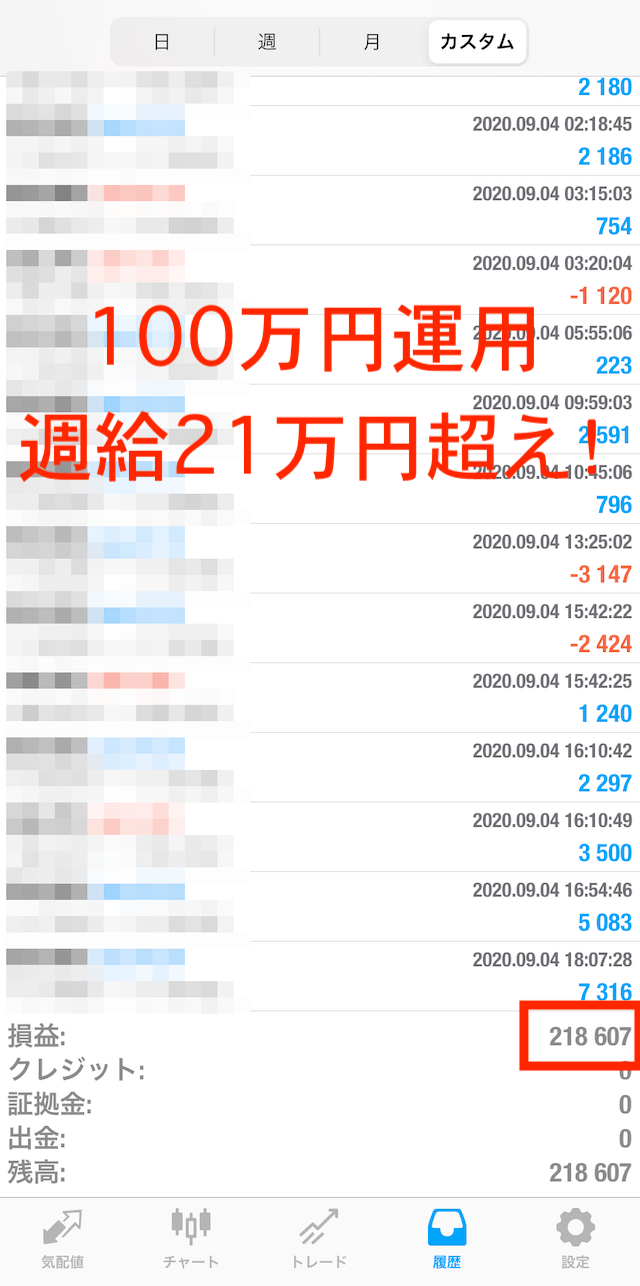This screenshot has width=640, height=1286.
Task: Open the trade entry at 2020.09.04 16:54:46
Action: 320,906
